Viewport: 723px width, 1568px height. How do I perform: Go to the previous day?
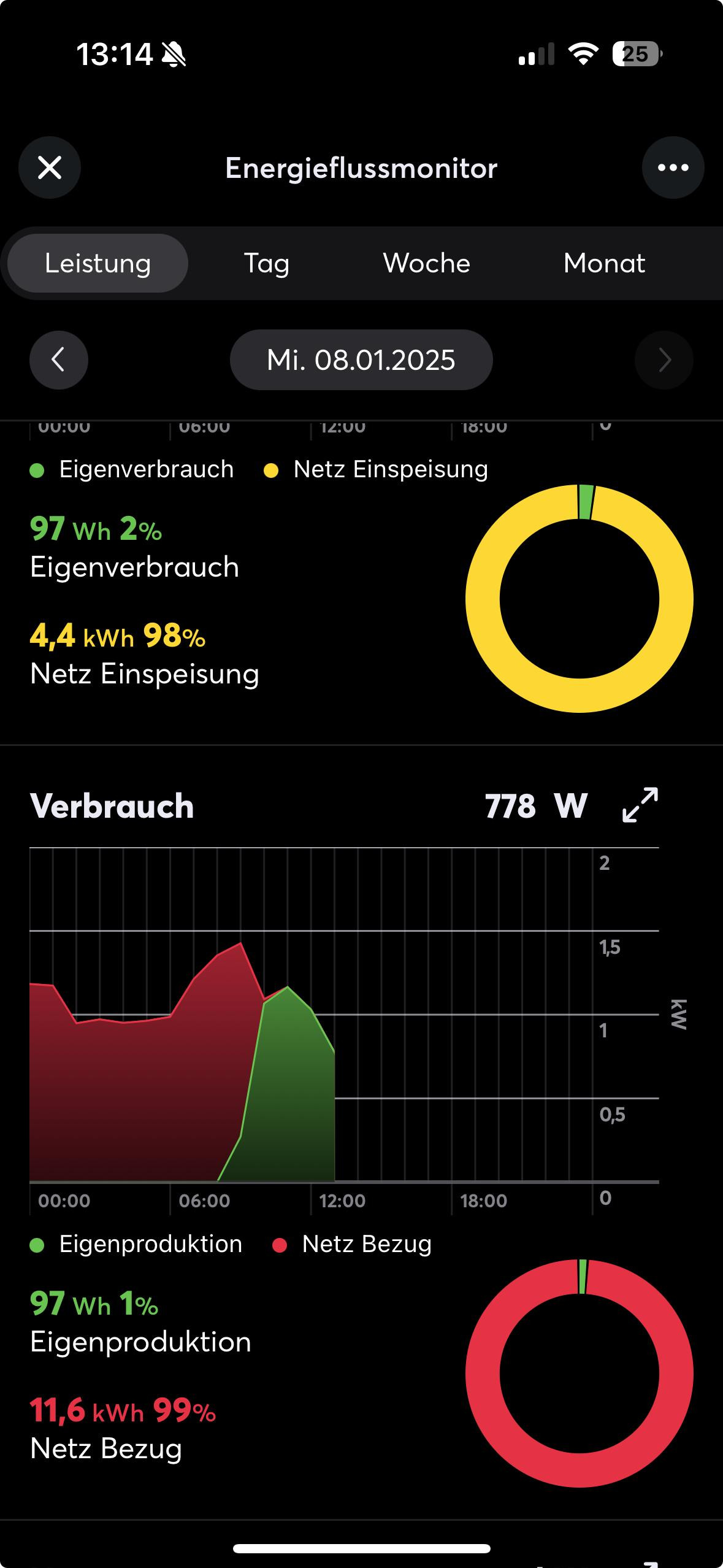(x=59, y=360)
